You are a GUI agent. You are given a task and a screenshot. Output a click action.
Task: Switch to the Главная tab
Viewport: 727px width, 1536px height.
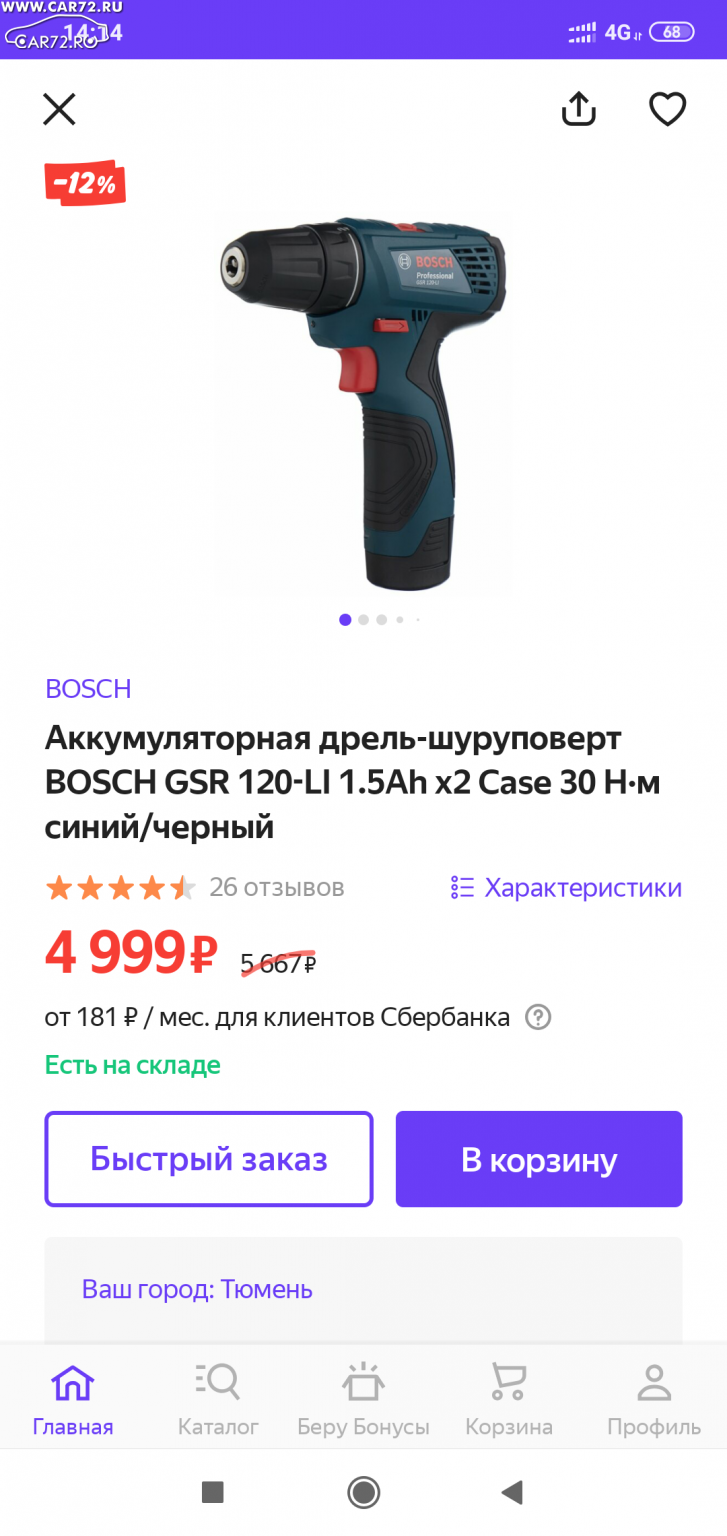click(x=73, y=1399)
